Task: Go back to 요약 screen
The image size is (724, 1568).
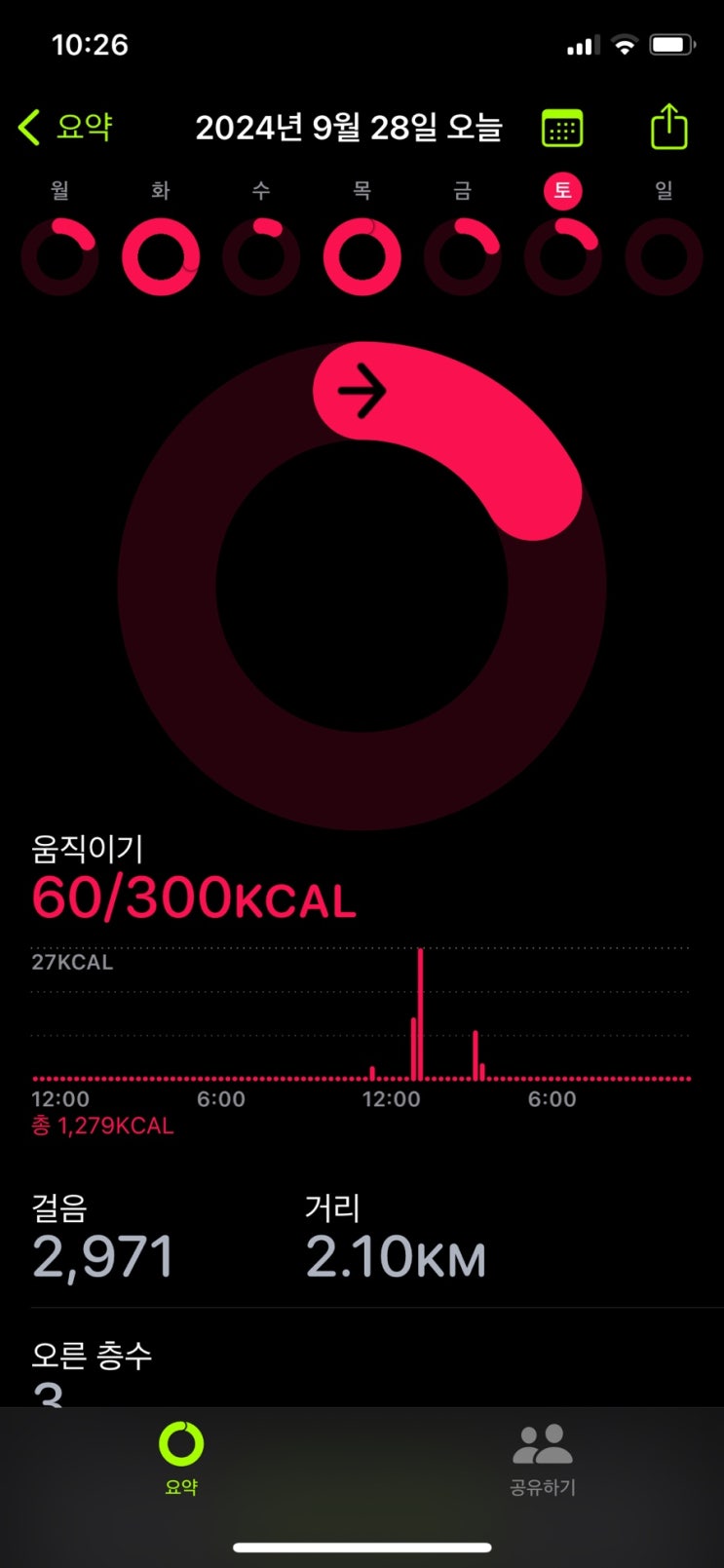Action: pyautogui.click(x=65, y=127)
